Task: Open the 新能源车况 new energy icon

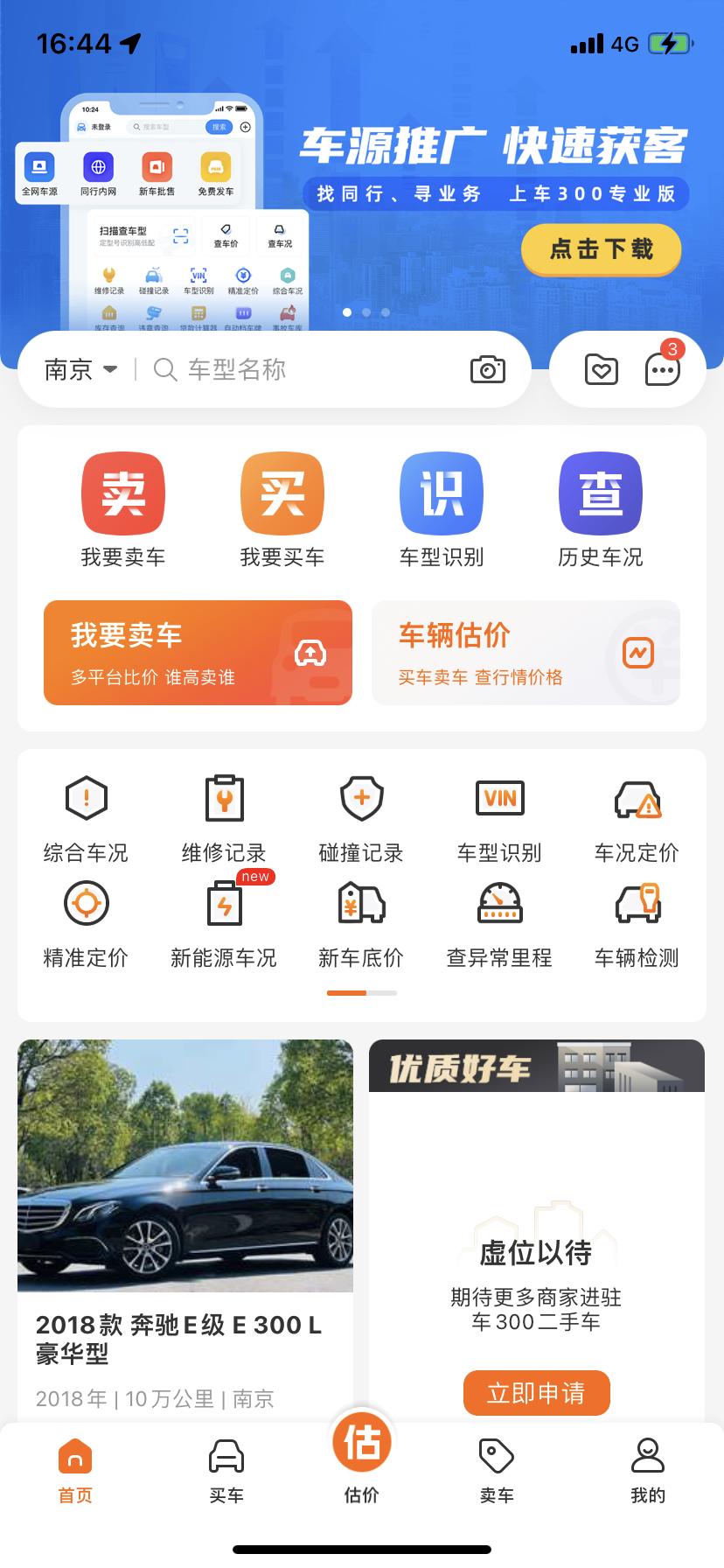Action: pos(224,903)
